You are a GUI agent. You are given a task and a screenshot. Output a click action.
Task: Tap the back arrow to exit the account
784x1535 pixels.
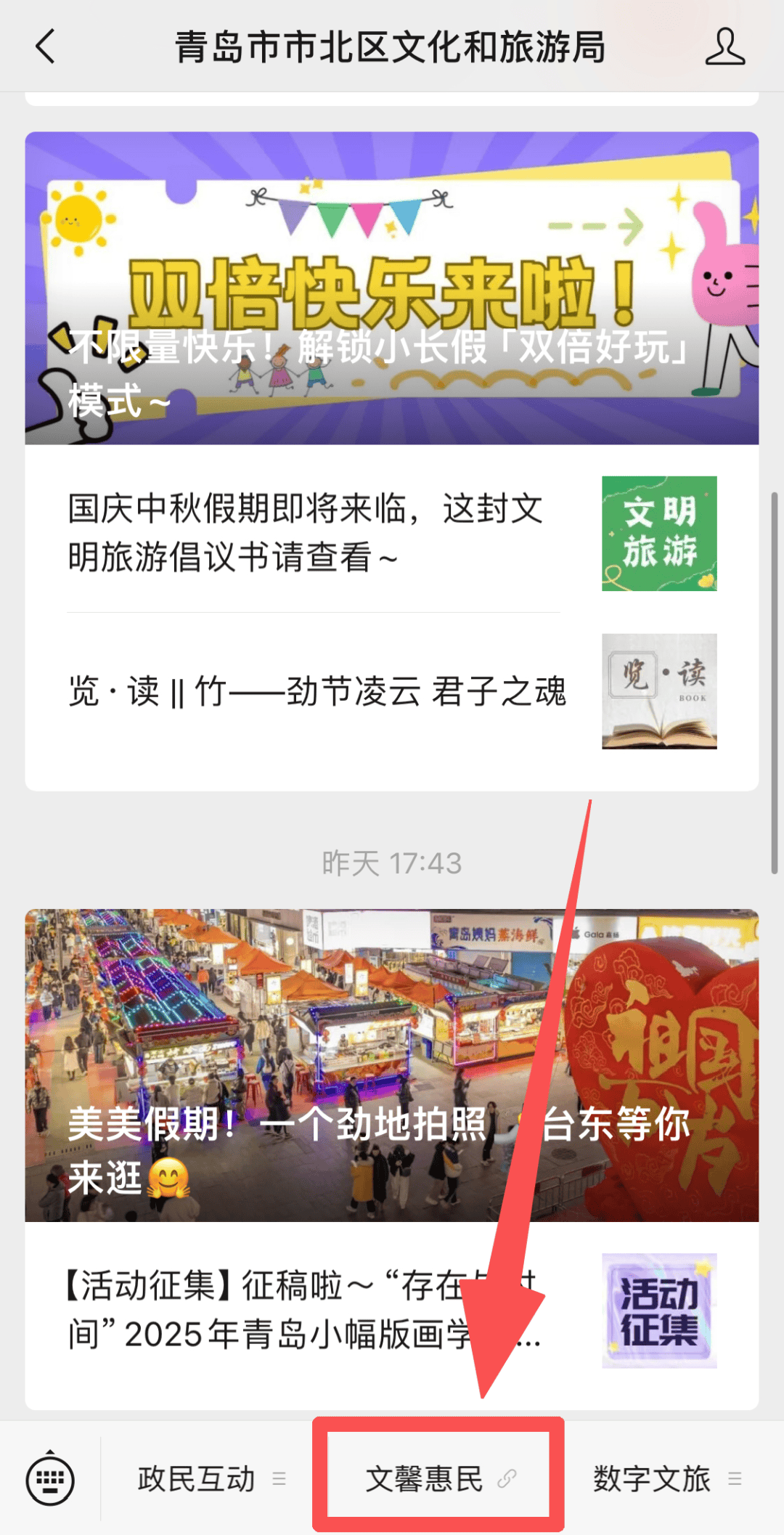coord(44,46)
